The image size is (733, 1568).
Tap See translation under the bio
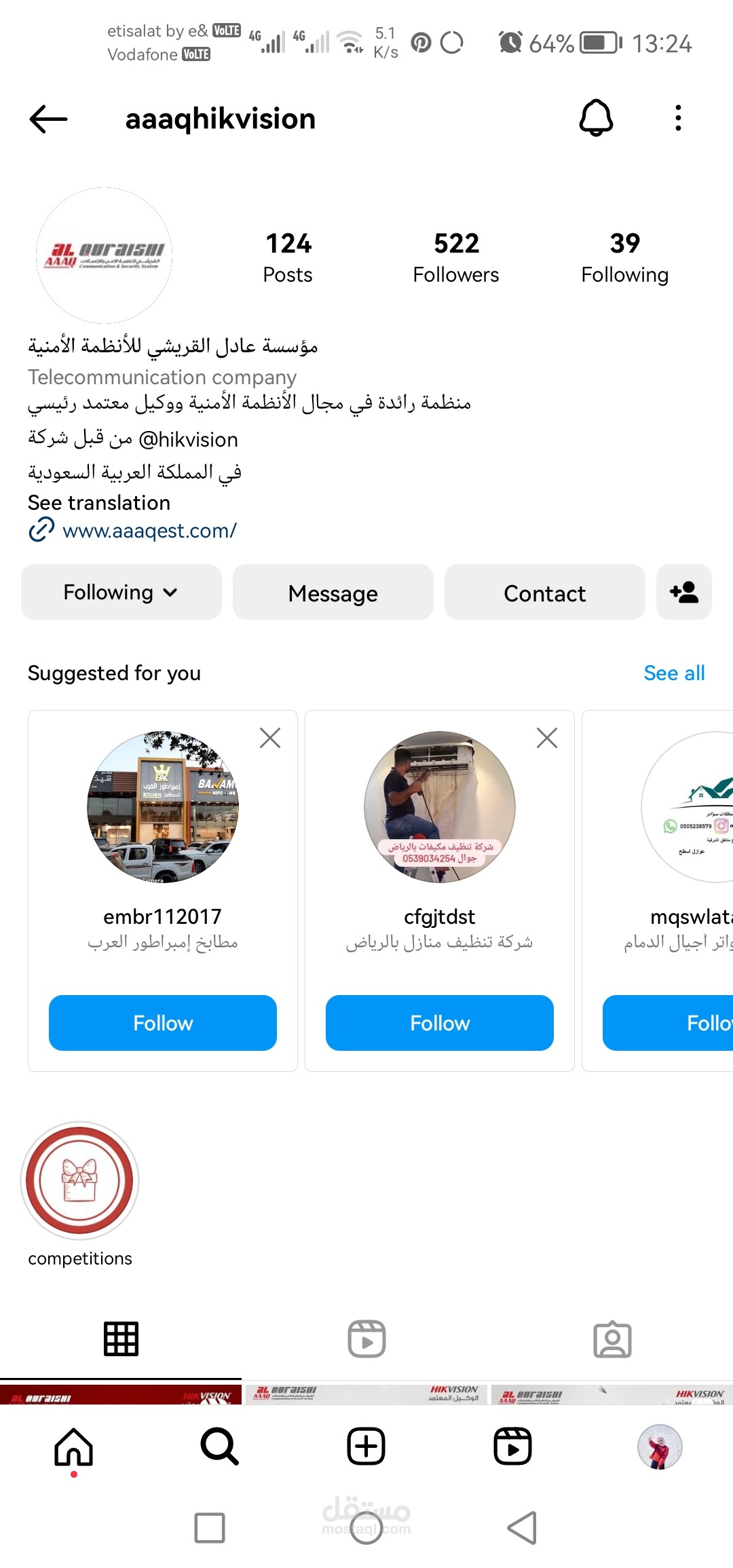(99, 502)
